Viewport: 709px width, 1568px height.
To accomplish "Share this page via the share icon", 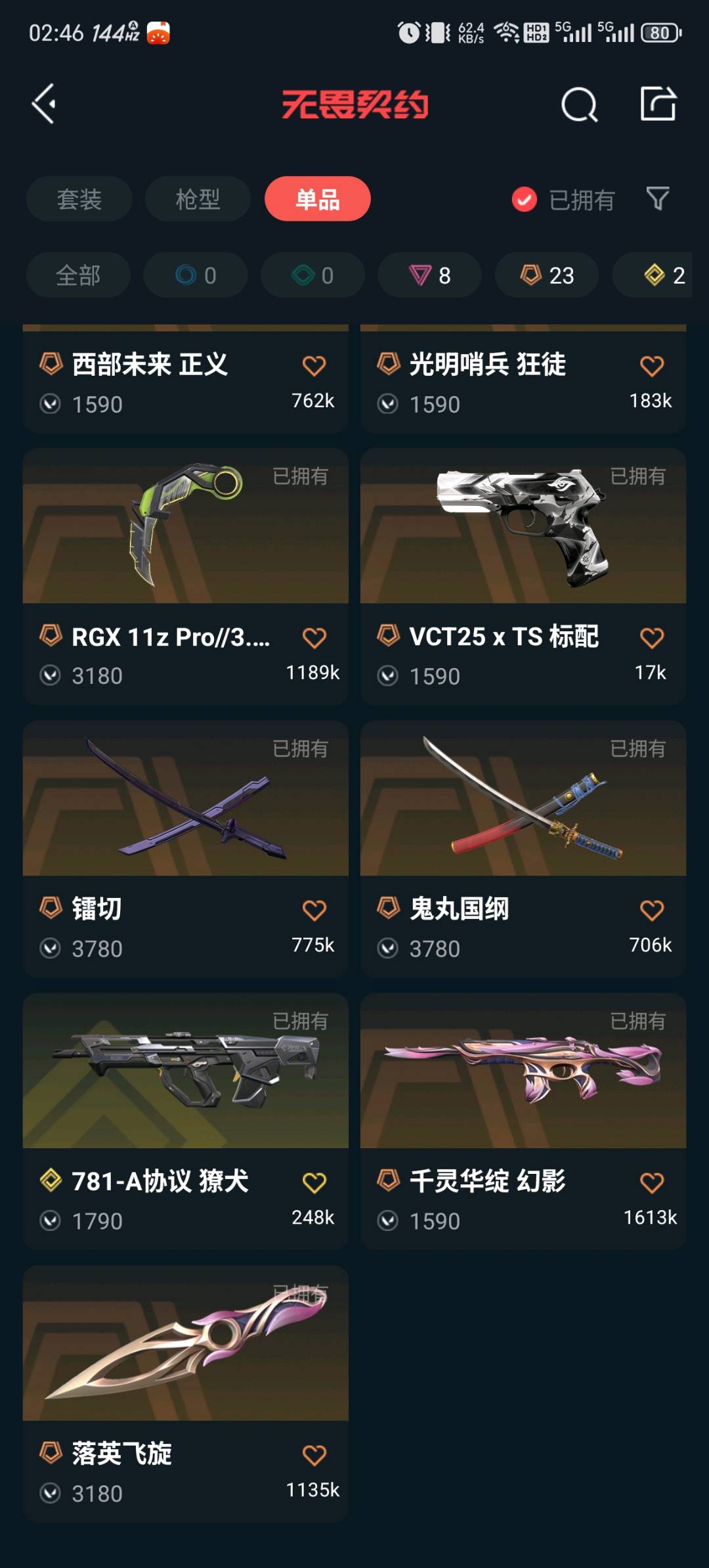I will (658, 104).
